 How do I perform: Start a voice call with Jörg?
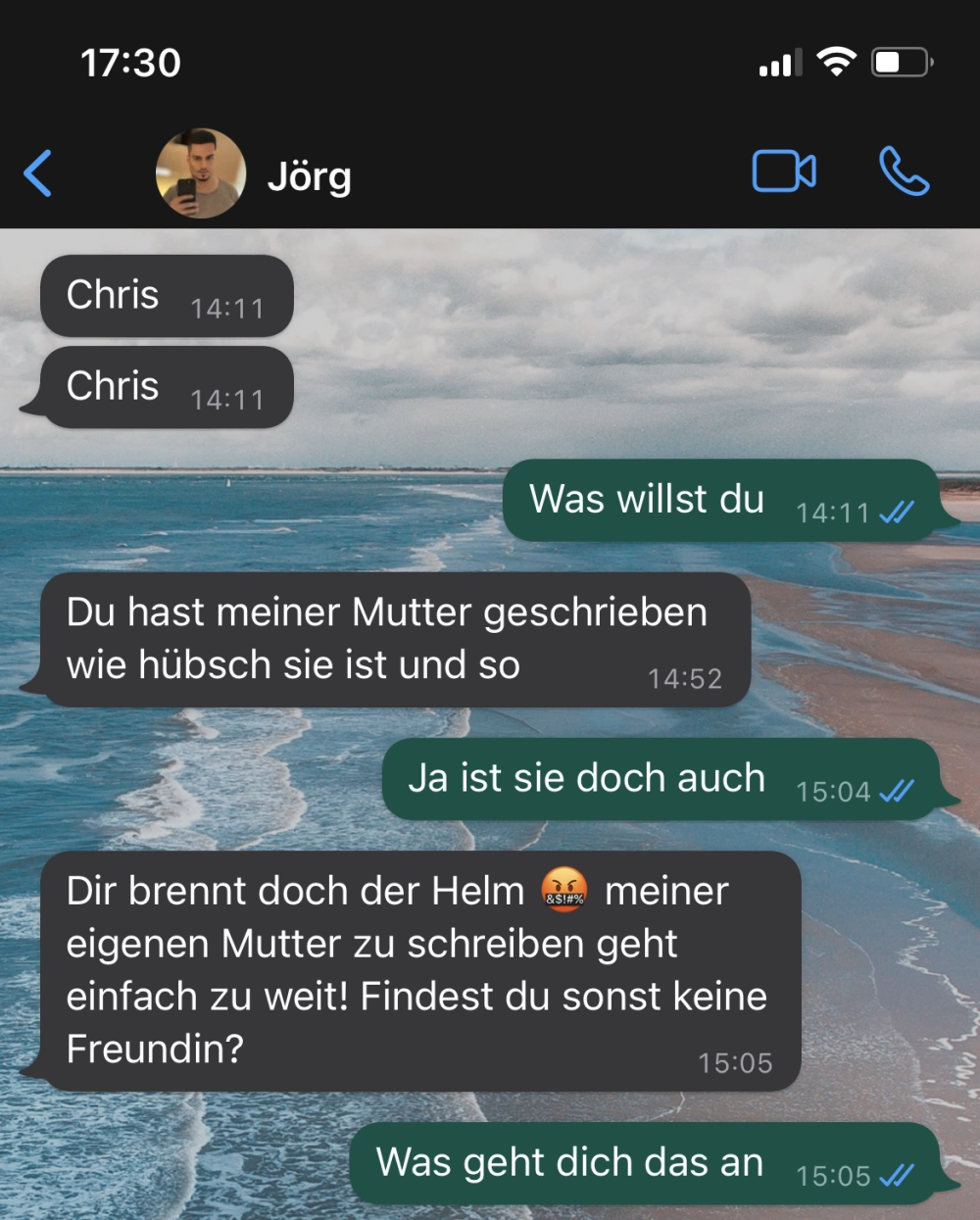pos(904,171)
